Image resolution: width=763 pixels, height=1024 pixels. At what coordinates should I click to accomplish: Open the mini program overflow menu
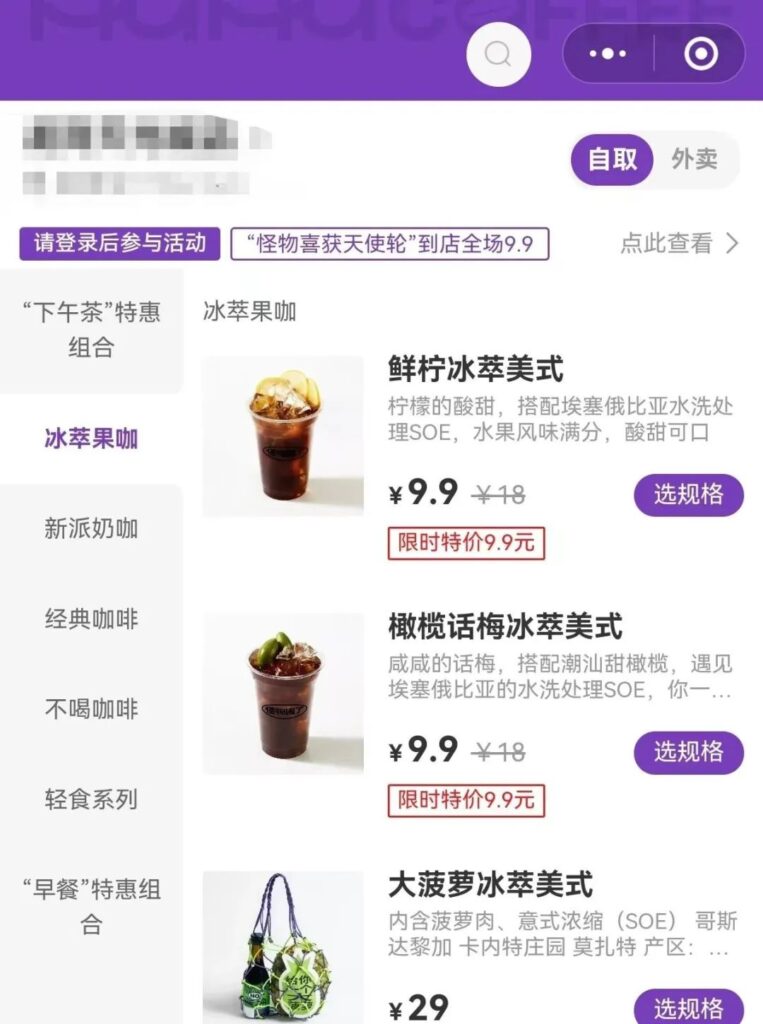(x=608, y=54)
